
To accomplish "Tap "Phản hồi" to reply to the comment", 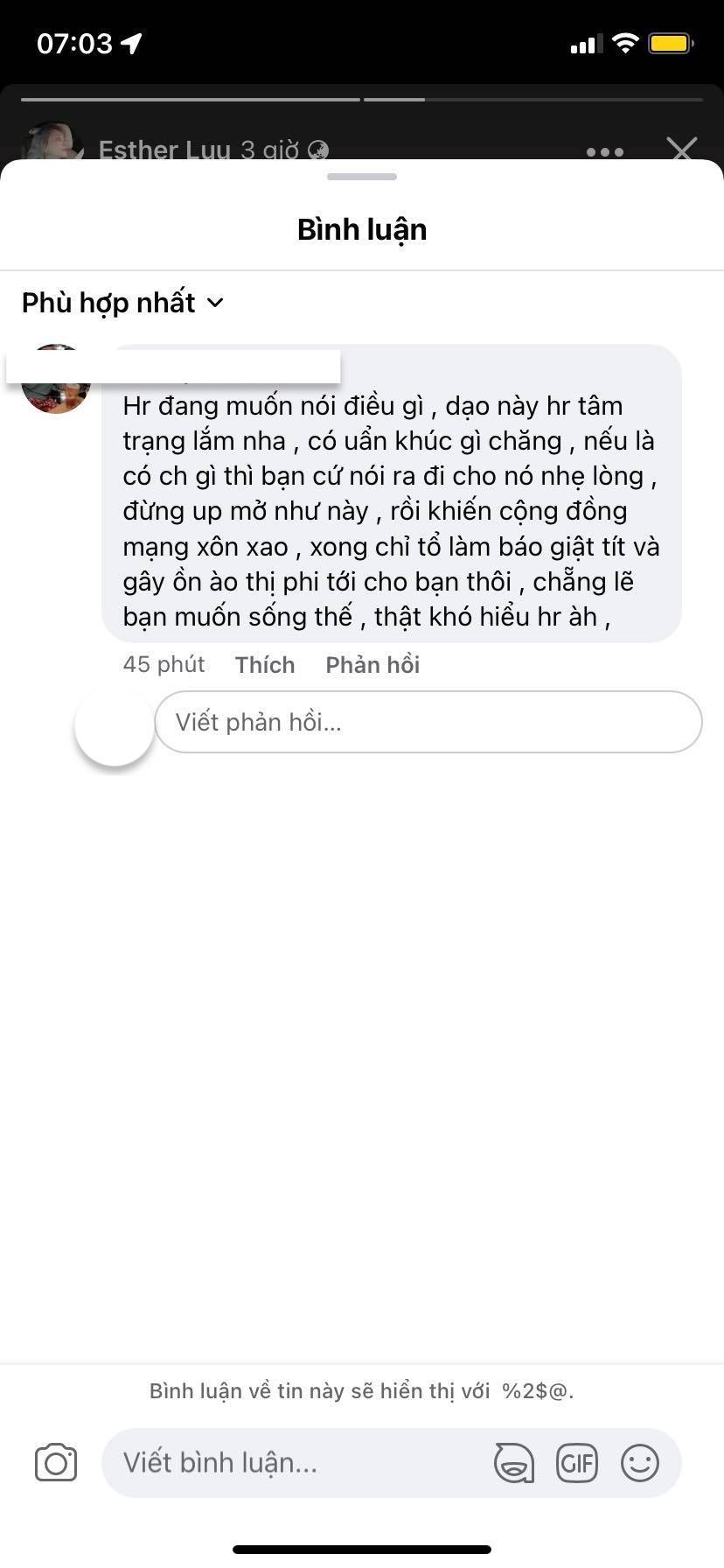I will coord(372,664).
